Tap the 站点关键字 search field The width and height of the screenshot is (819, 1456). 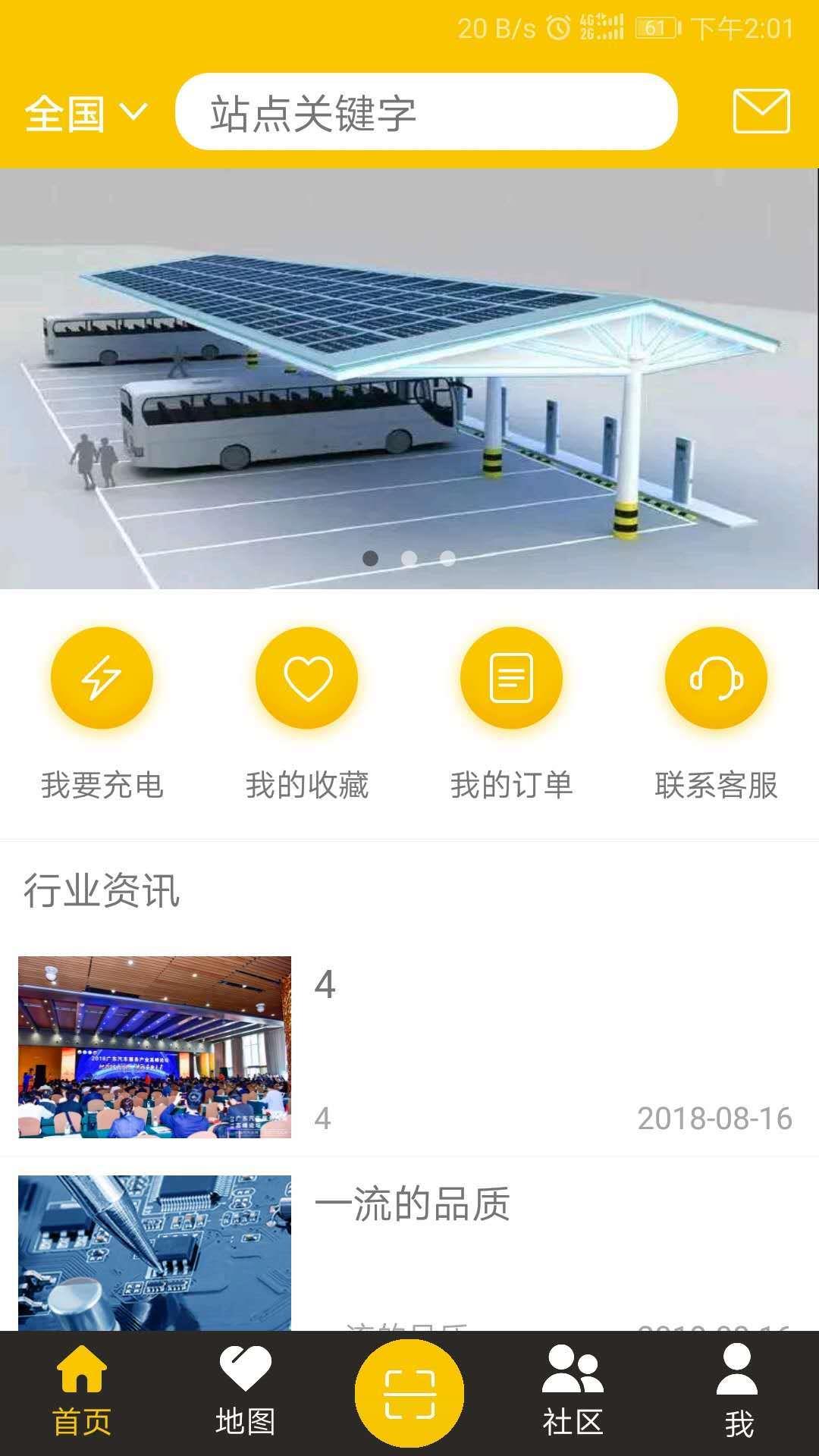[x=425, y=111]
